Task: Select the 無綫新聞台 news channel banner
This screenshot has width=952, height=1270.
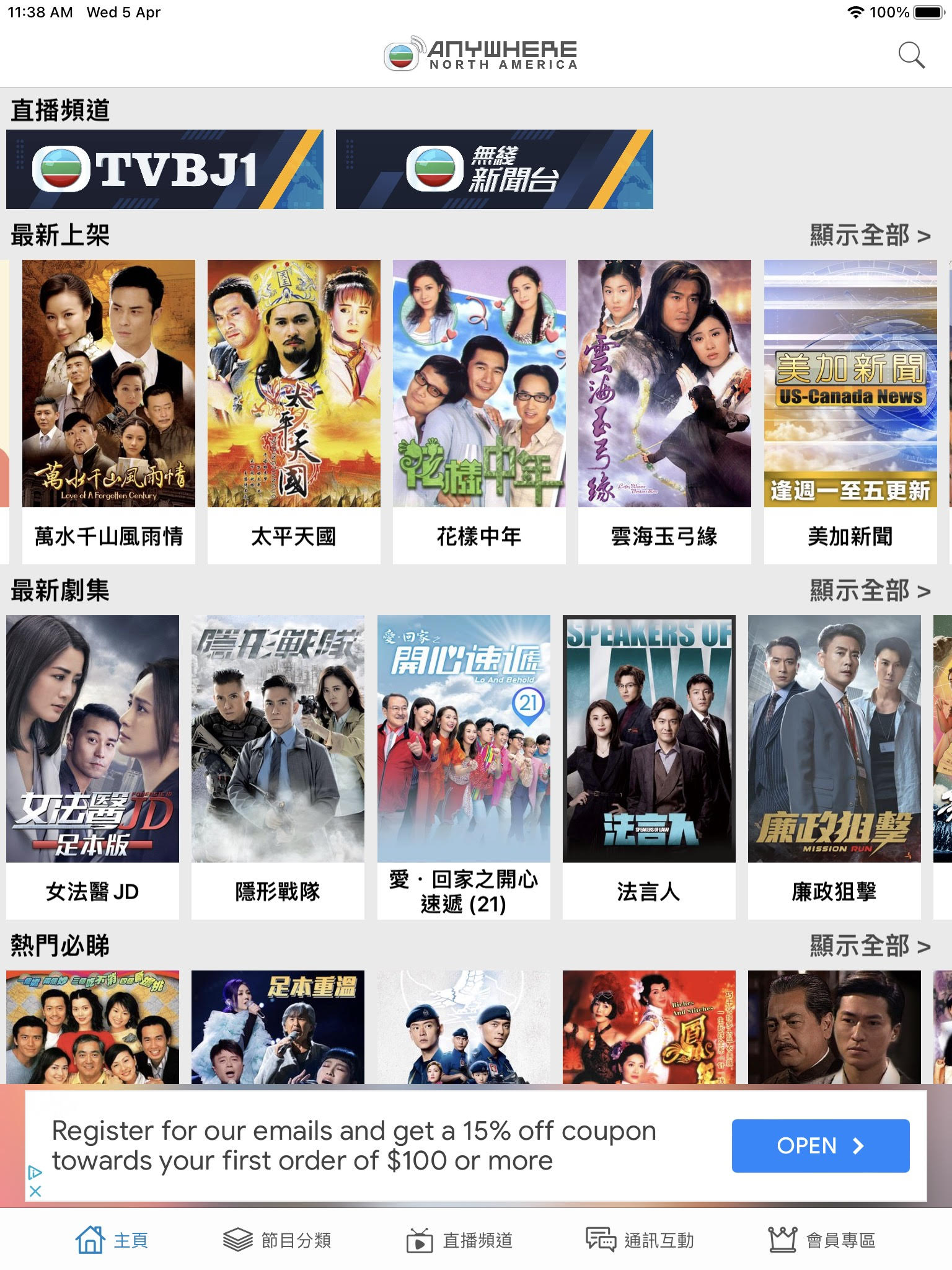Action: [x=495, y=169]
